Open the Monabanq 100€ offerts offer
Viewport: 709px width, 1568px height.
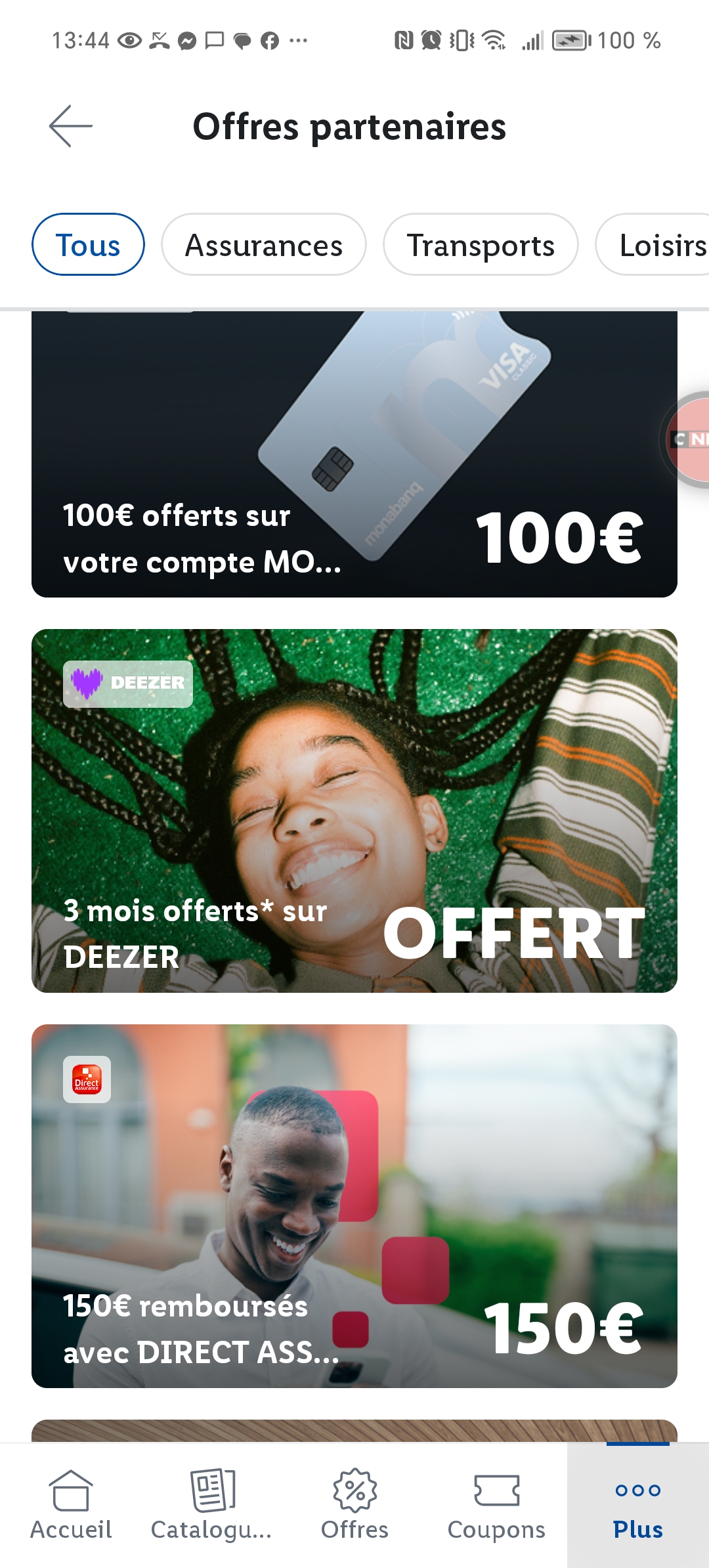(354, 453)
